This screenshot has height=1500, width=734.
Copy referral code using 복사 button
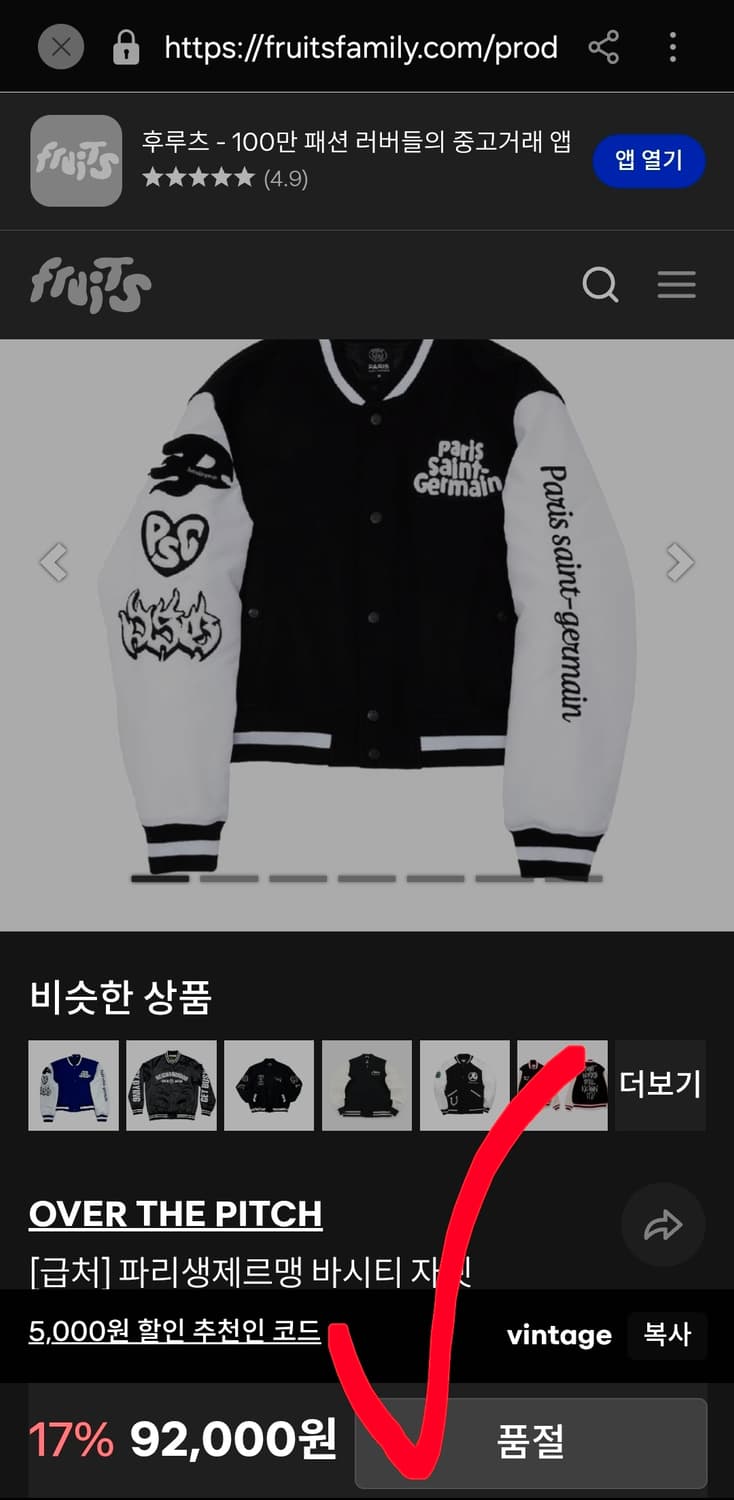(667, 1336)
